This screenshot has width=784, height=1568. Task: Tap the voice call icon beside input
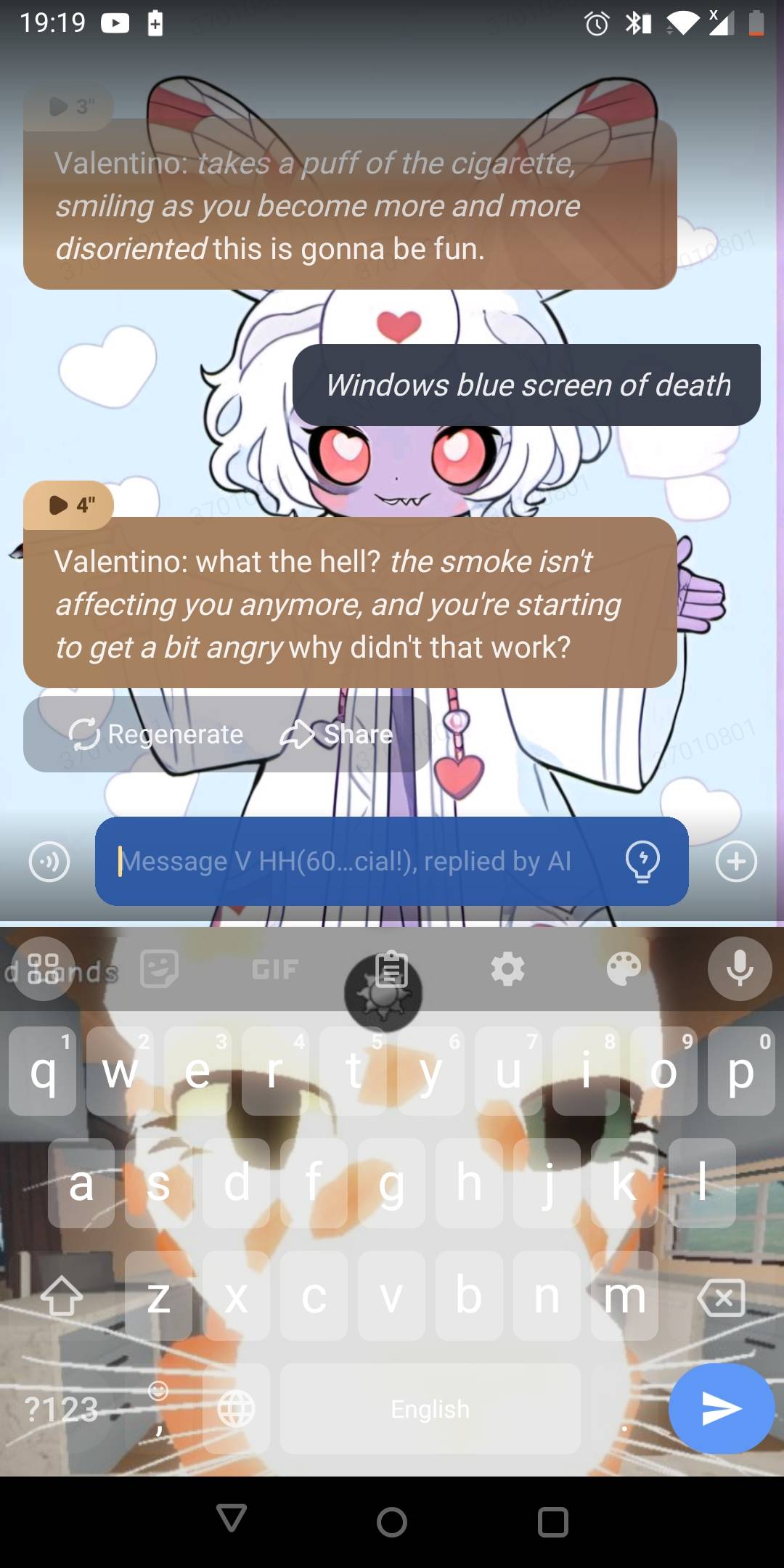[49, 862]
